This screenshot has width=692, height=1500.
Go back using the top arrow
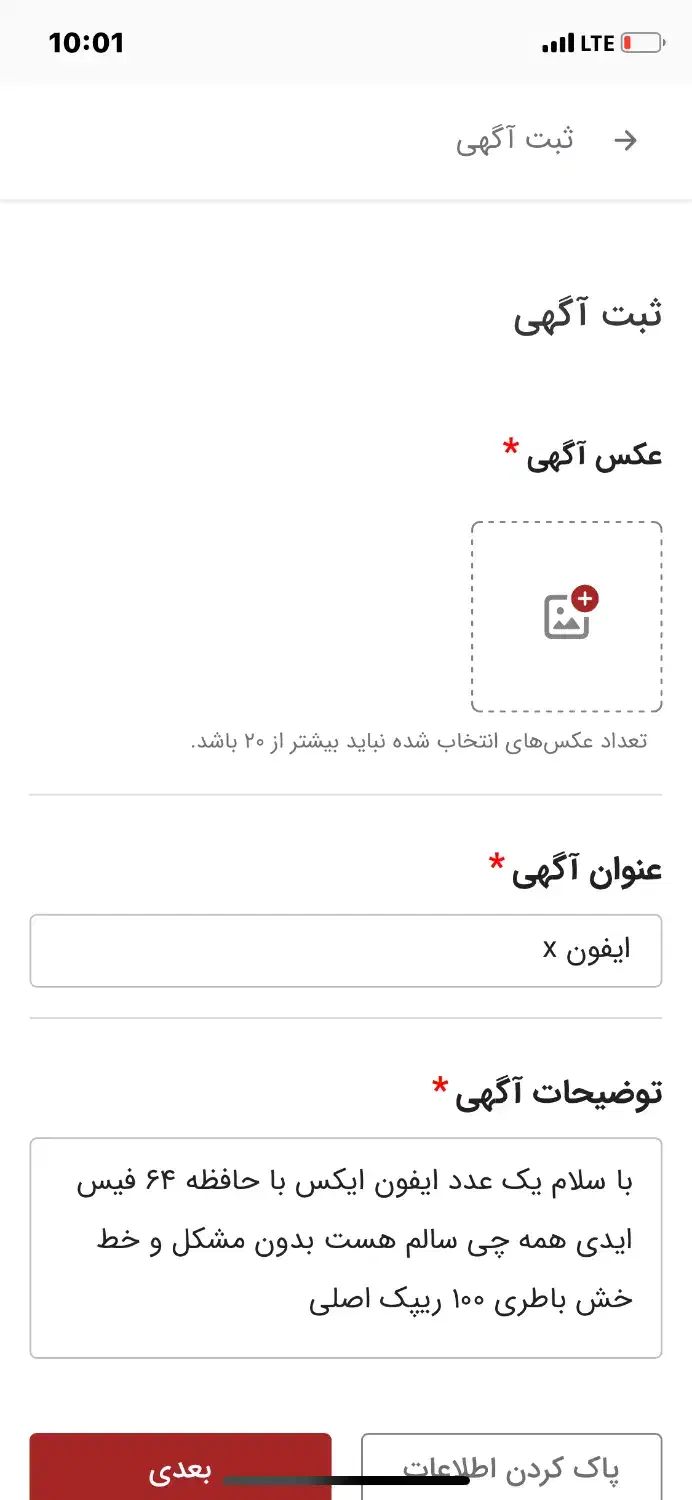pyautogui.click(x=625, y=141)
